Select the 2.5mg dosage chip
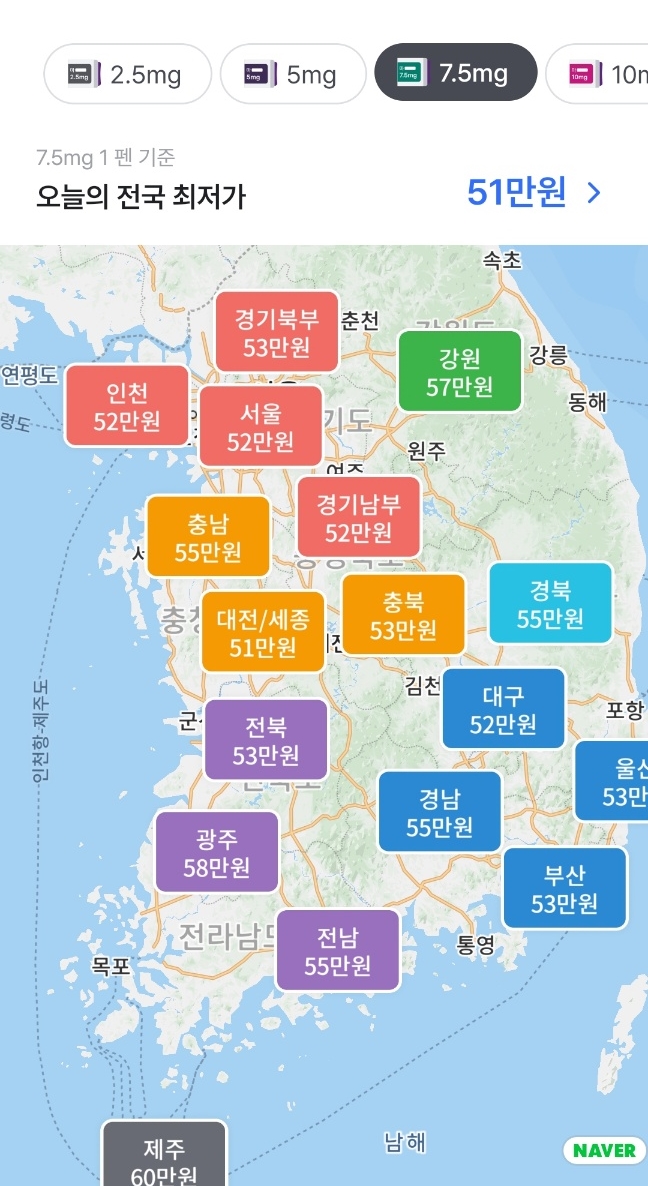The image size is (648, 1186). 127,74
